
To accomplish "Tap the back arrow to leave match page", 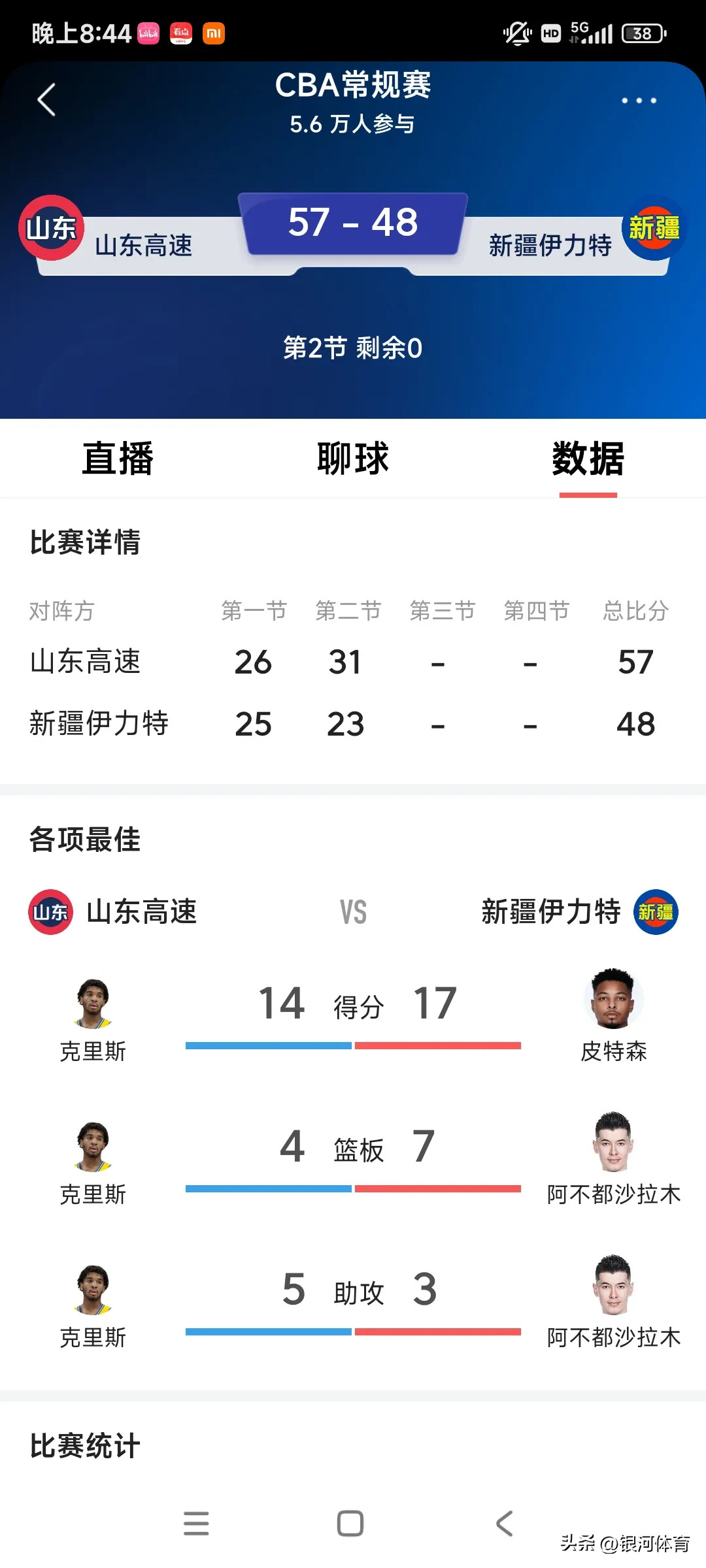I will [x=46, y=99].
